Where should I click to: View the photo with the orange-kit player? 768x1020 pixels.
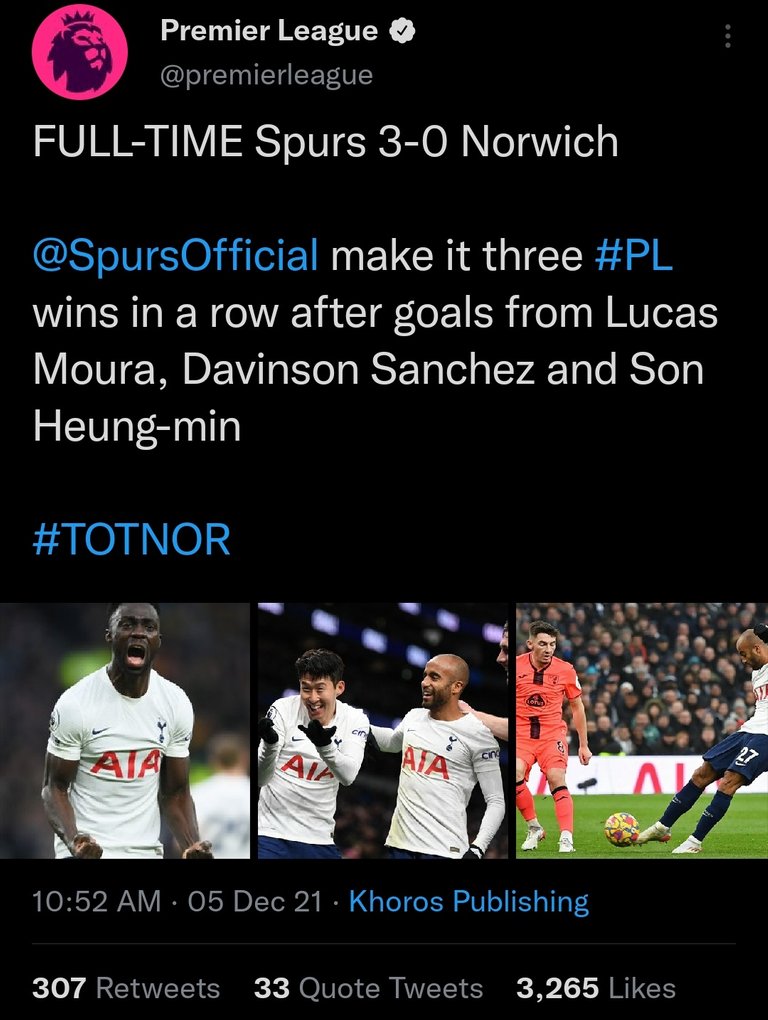pos(642,730)
